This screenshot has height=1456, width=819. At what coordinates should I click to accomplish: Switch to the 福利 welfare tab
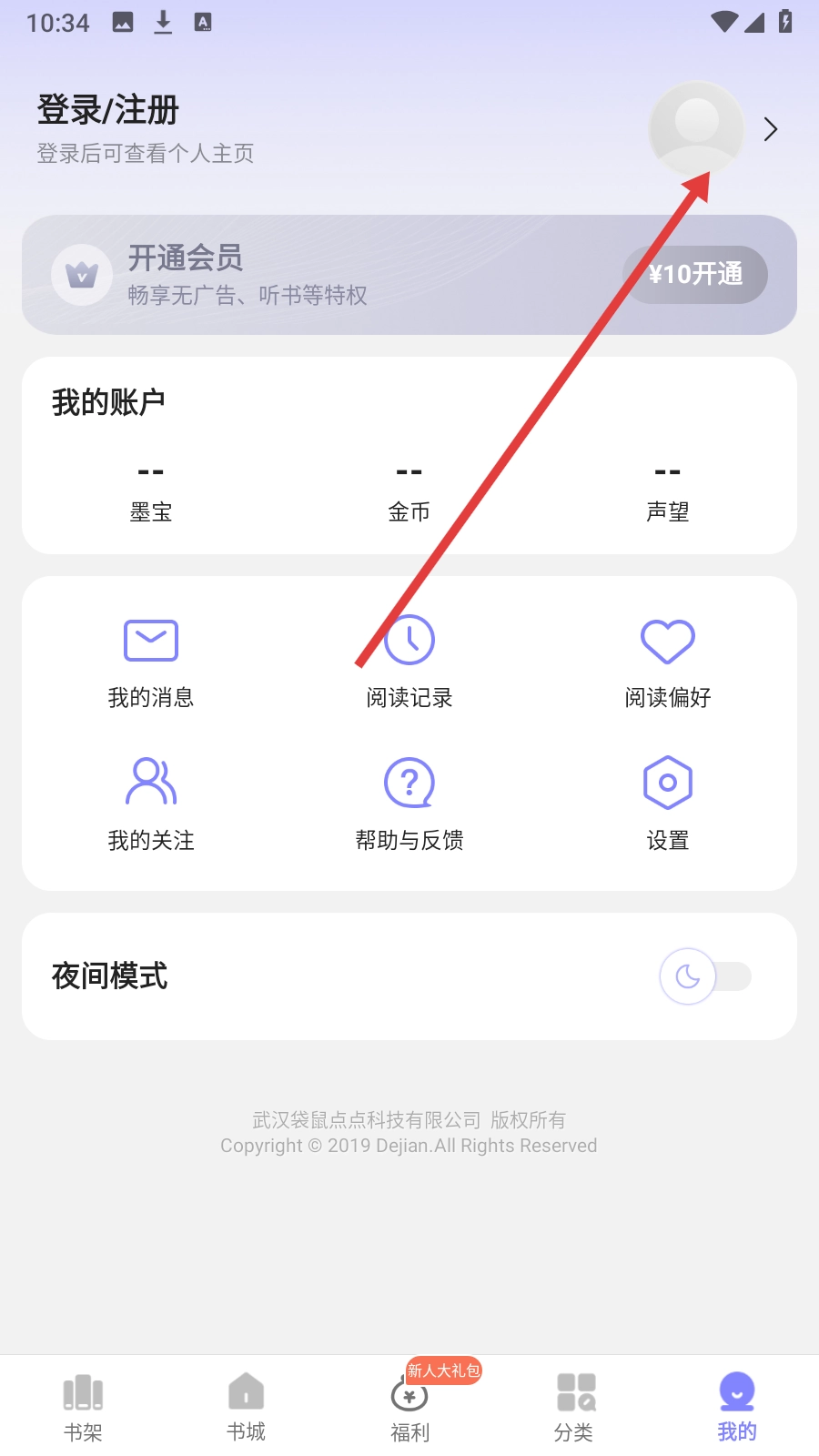pos(409,1408)
